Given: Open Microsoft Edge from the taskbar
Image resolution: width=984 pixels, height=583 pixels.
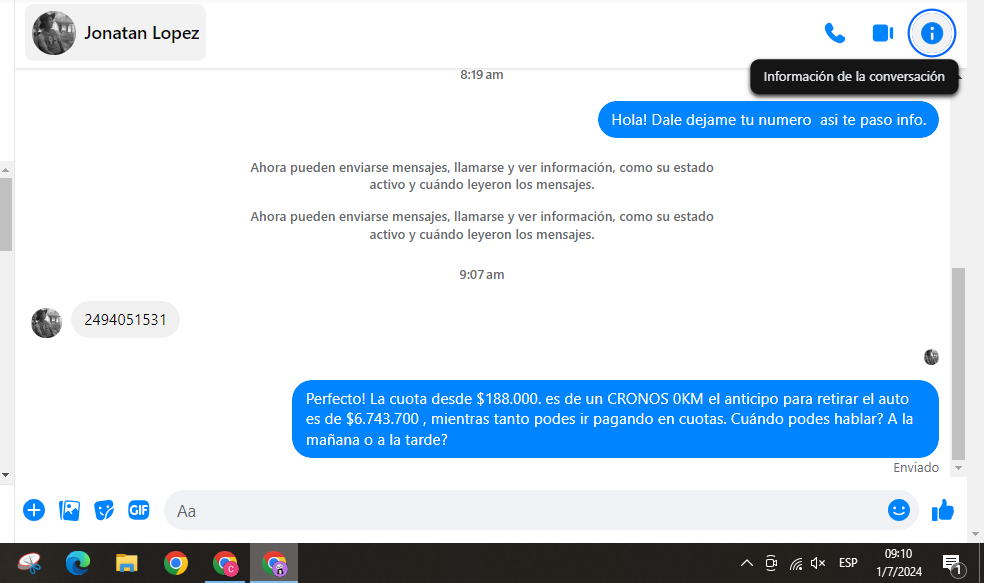Looking at the screenshot, I should coord(77,563).
